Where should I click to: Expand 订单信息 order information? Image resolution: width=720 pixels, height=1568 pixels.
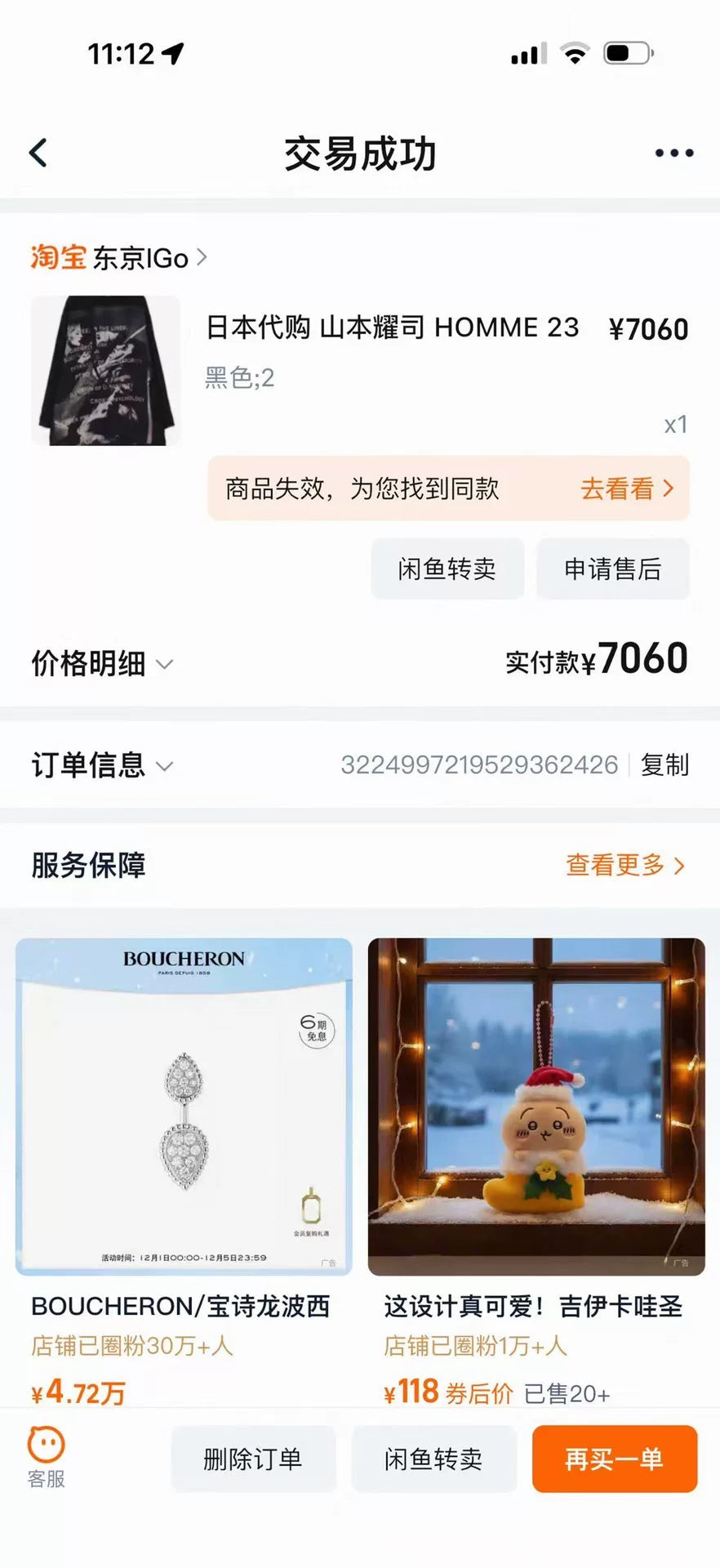(102, 765)
